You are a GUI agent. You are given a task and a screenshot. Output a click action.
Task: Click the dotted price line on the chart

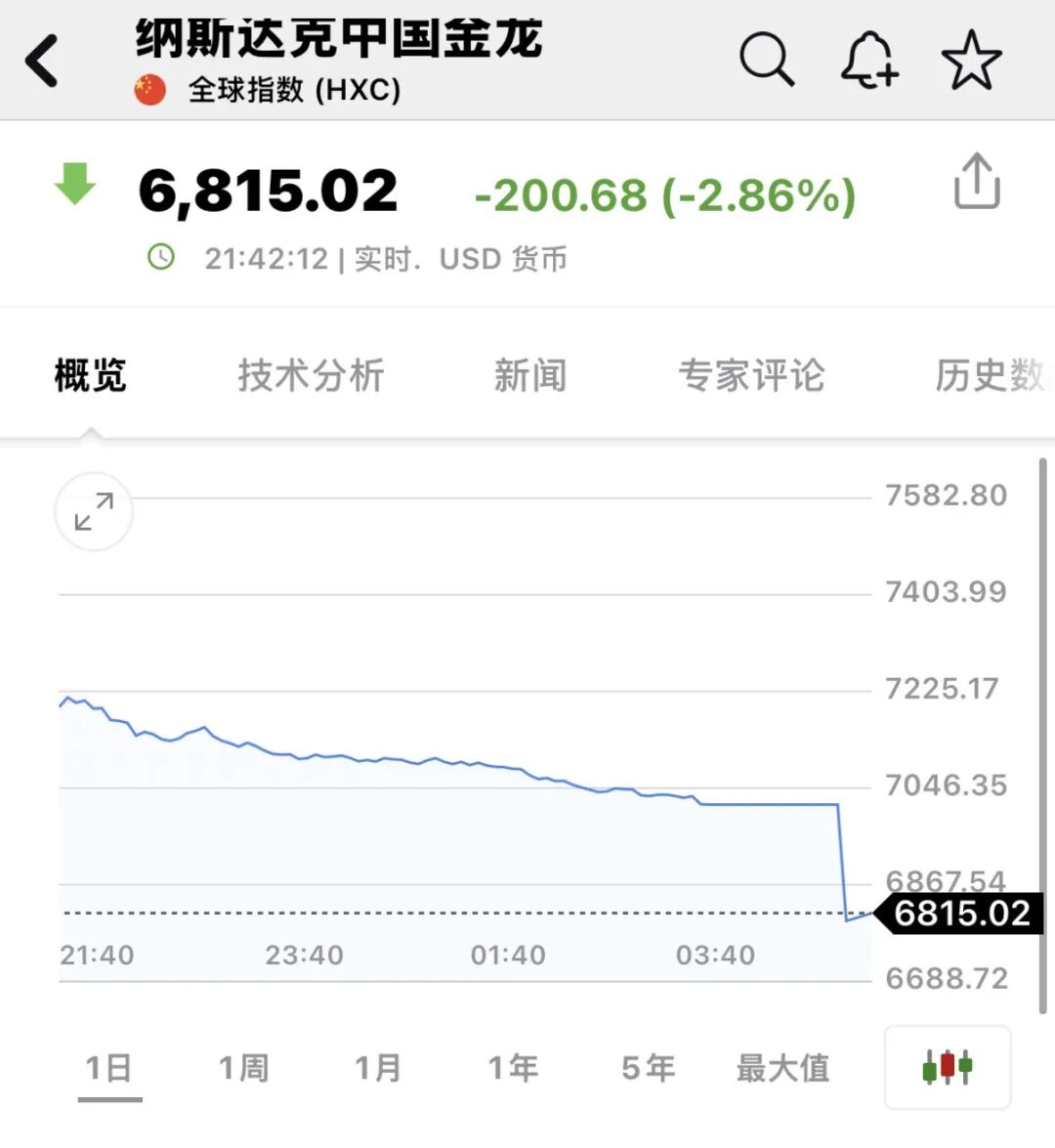440,911
